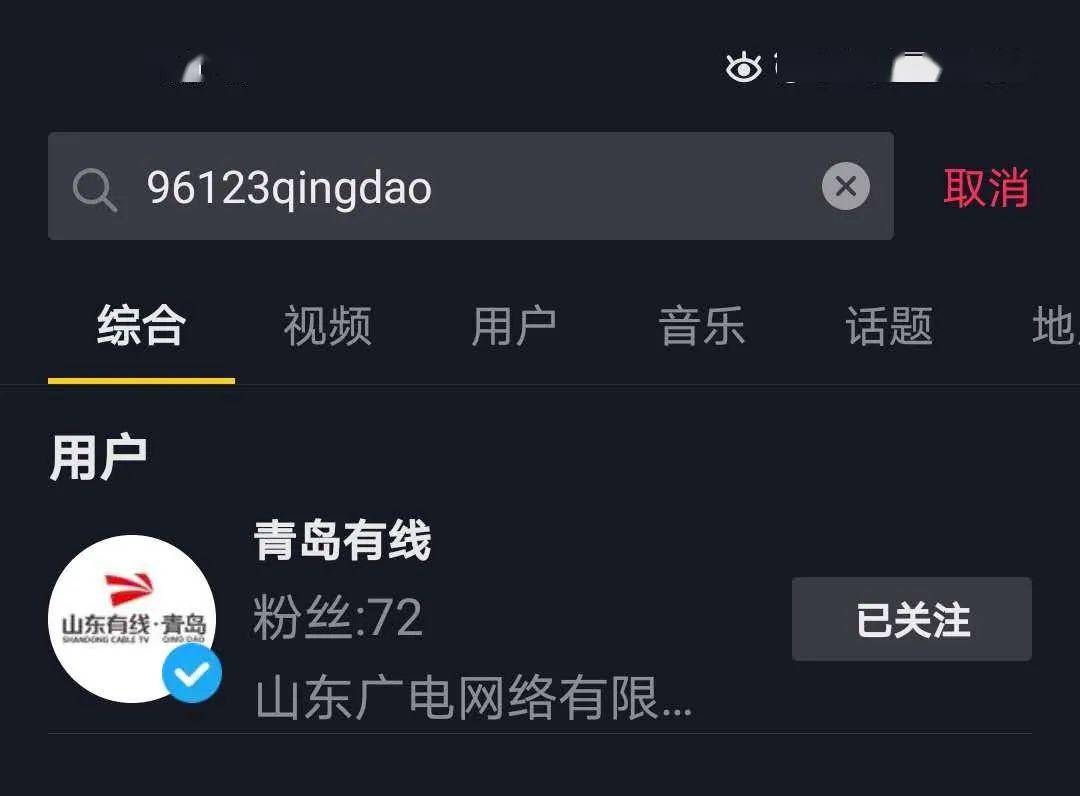Screen dimensions: 1080x796
Task: Open the 音乐 tab
Action: [702, 326]
